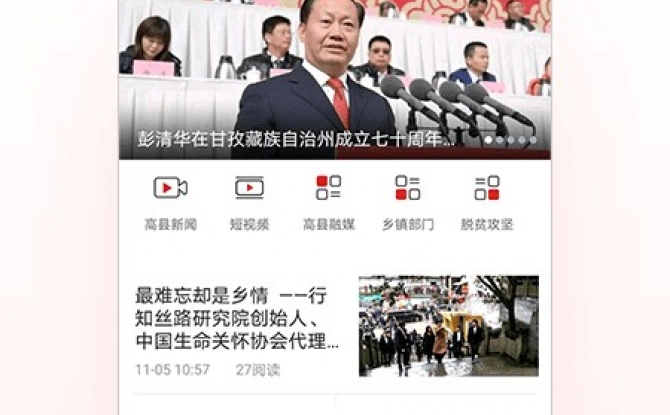Open the 高县新闻 section
The width and height of the screenshot is (670, 415).
pyautogui.click(x=170, y=201)
